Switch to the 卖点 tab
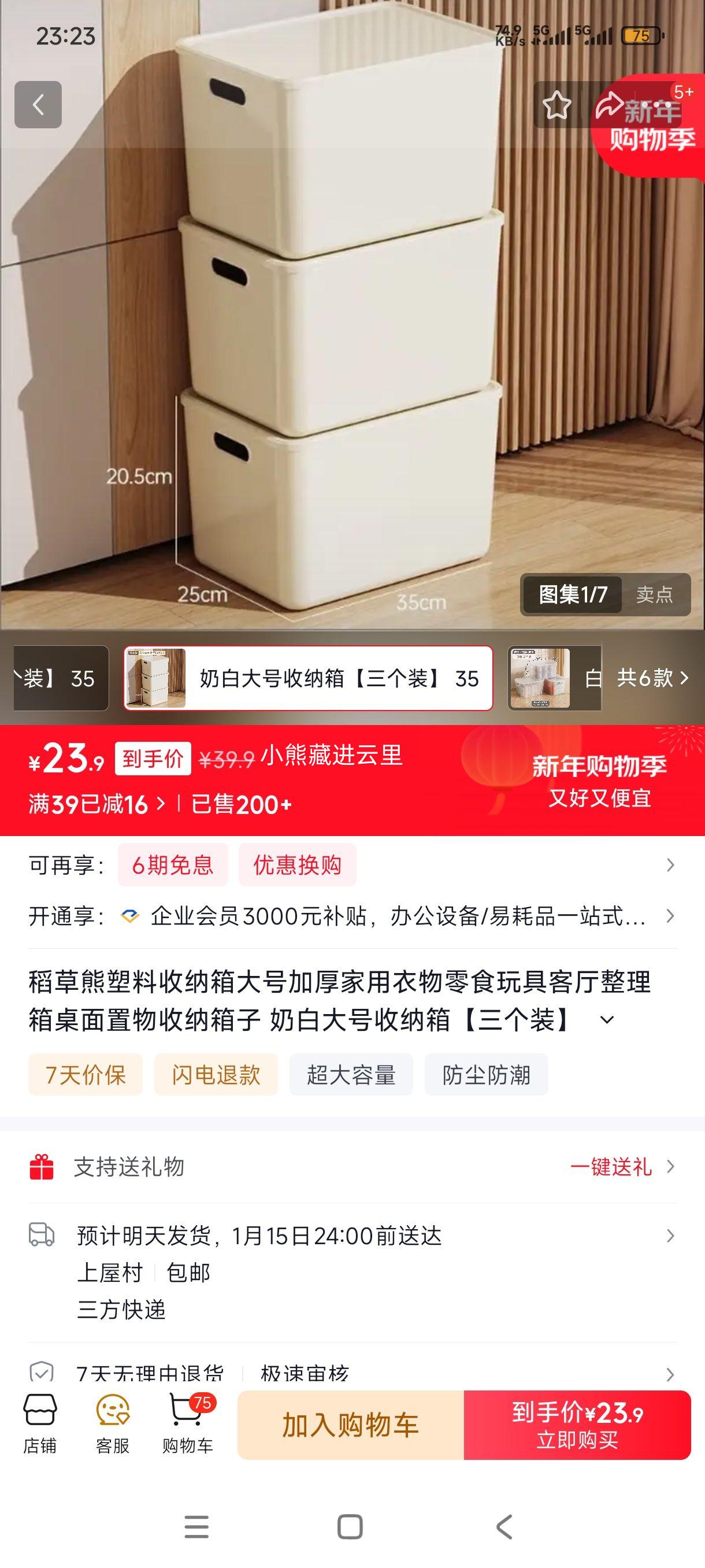705x1568 pixels. (x=656, y=596)
